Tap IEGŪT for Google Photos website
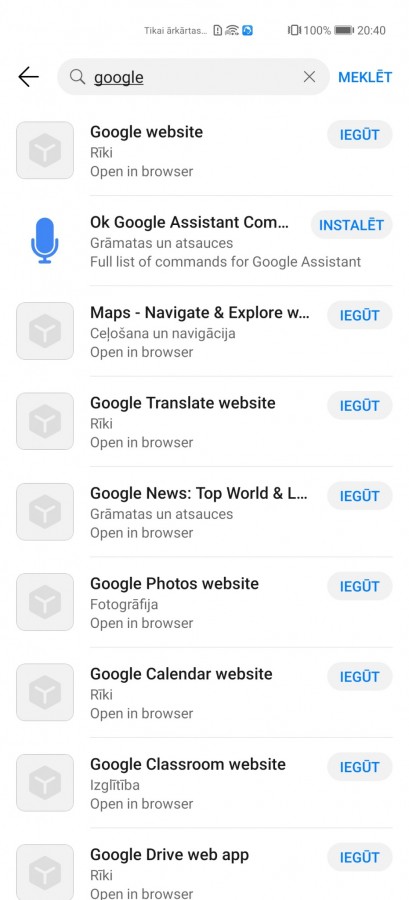Screen dimensions: 409x900 (360, 586)
